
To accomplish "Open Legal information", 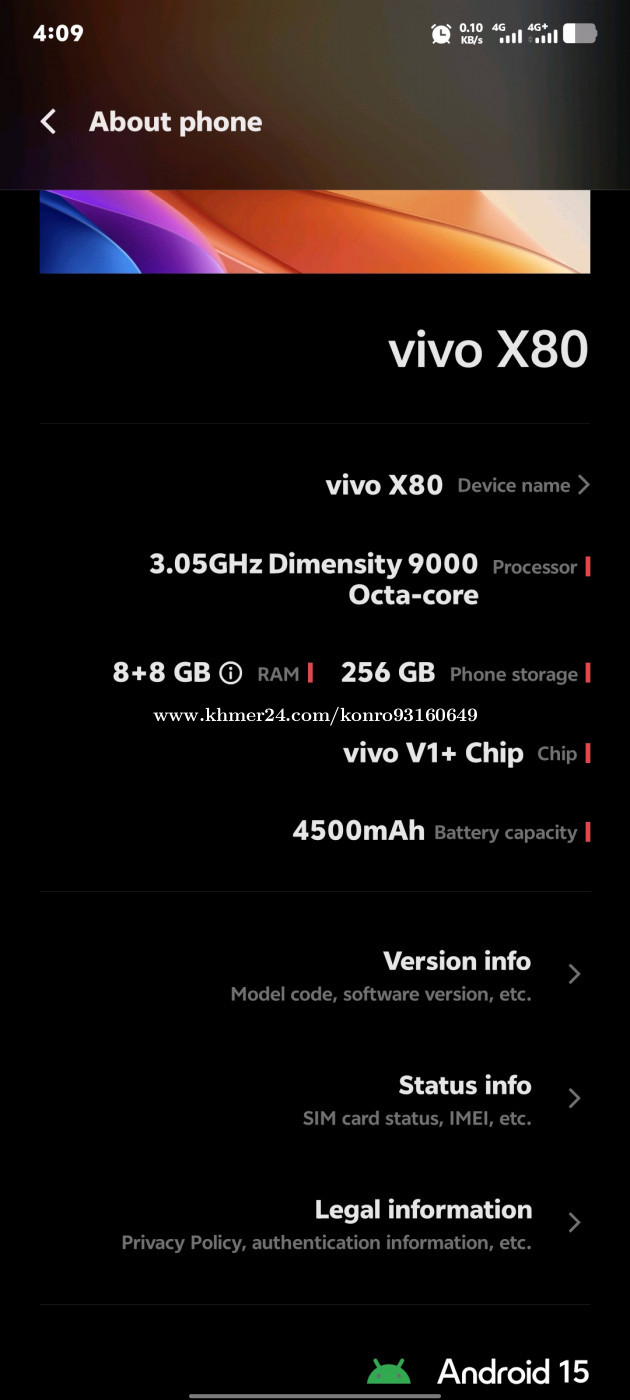I will coord(315,1223).
